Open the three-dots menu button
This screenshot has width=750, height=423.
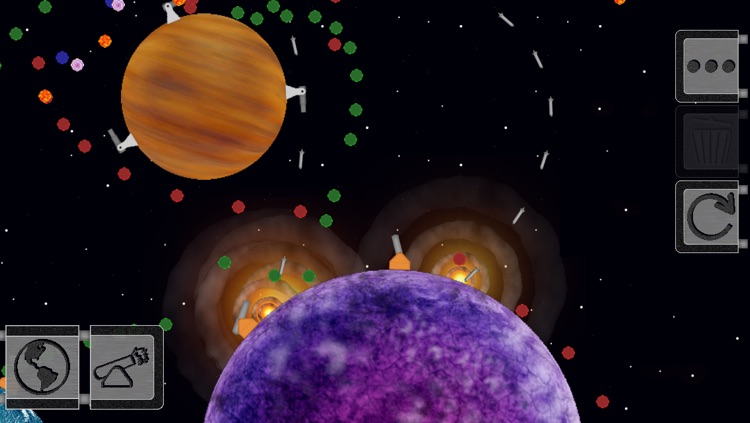[708, 66]
